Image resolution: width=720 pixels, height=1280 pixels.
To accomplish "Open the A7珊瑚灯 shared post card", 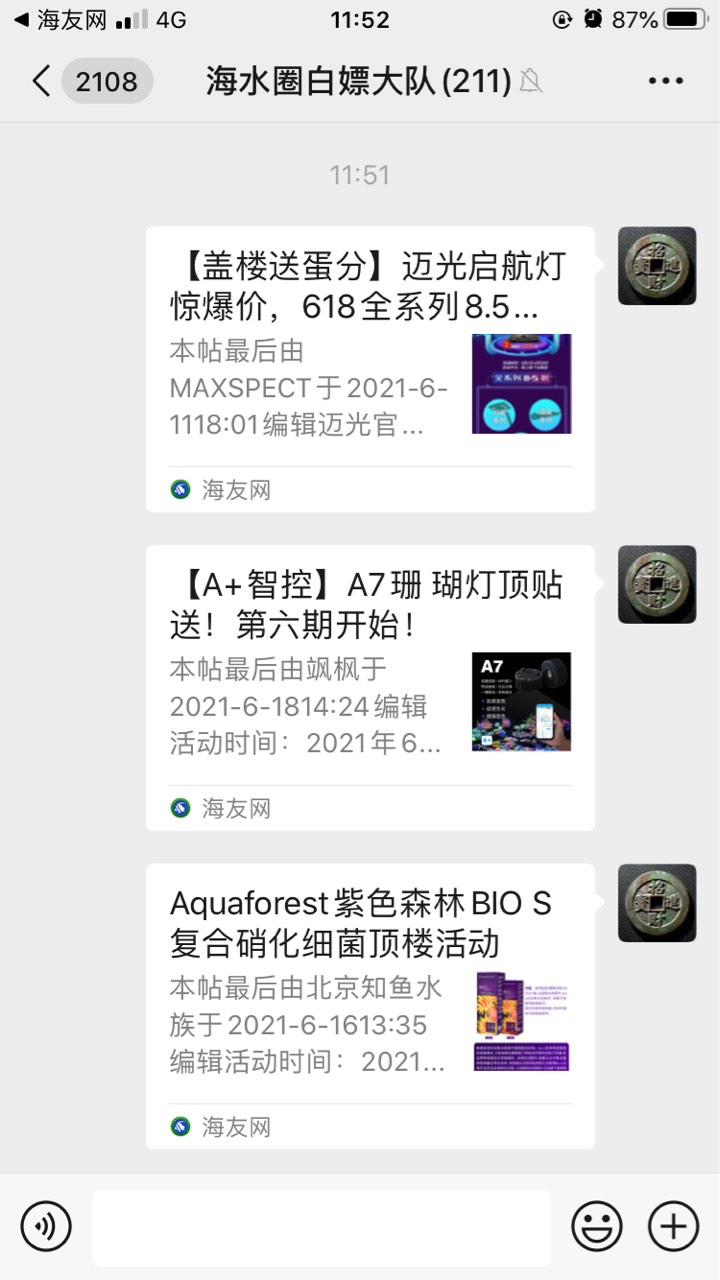I will click(370, 687).
